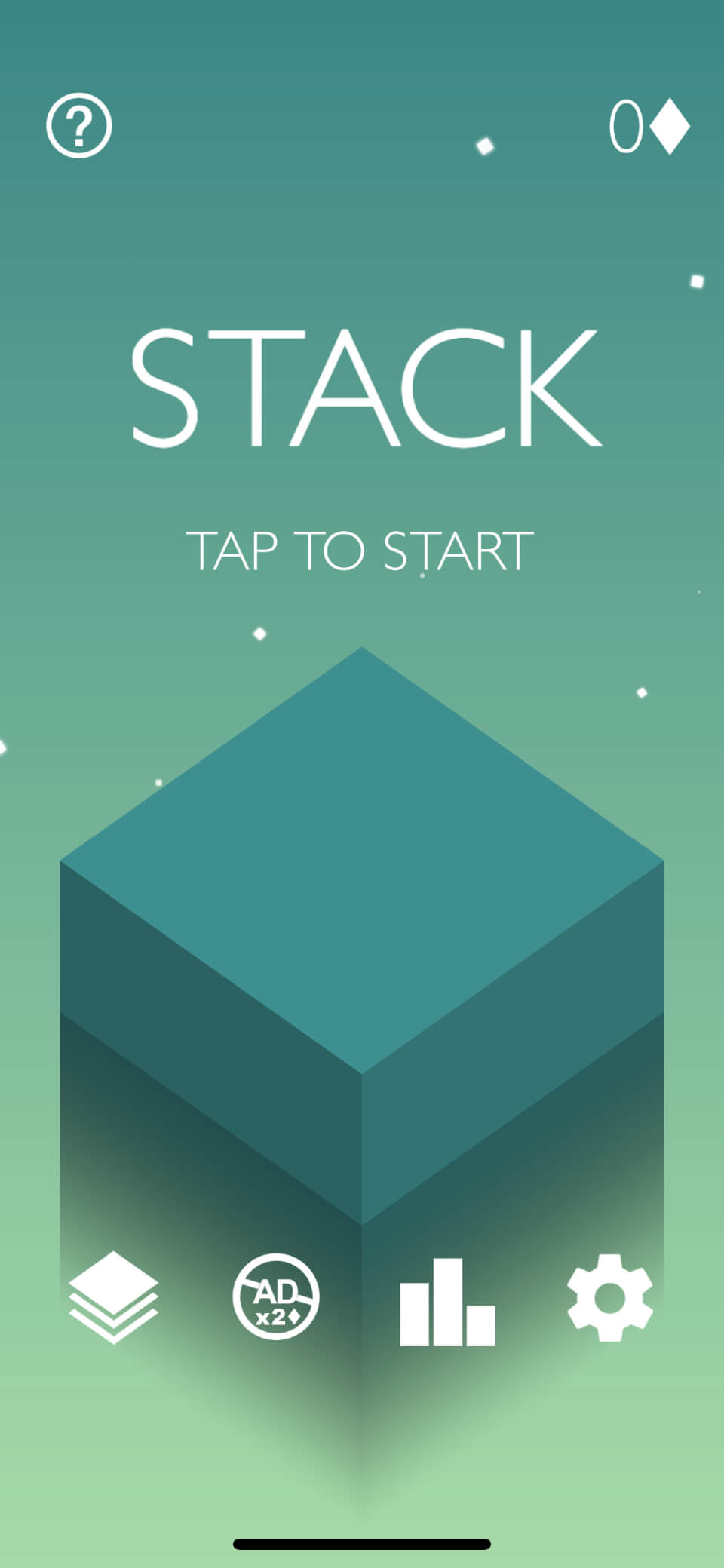Image resolution: width=724 pixels, height=1568 pixels.
Task: Open the settings gear
Action: [x=609, y=1298]
